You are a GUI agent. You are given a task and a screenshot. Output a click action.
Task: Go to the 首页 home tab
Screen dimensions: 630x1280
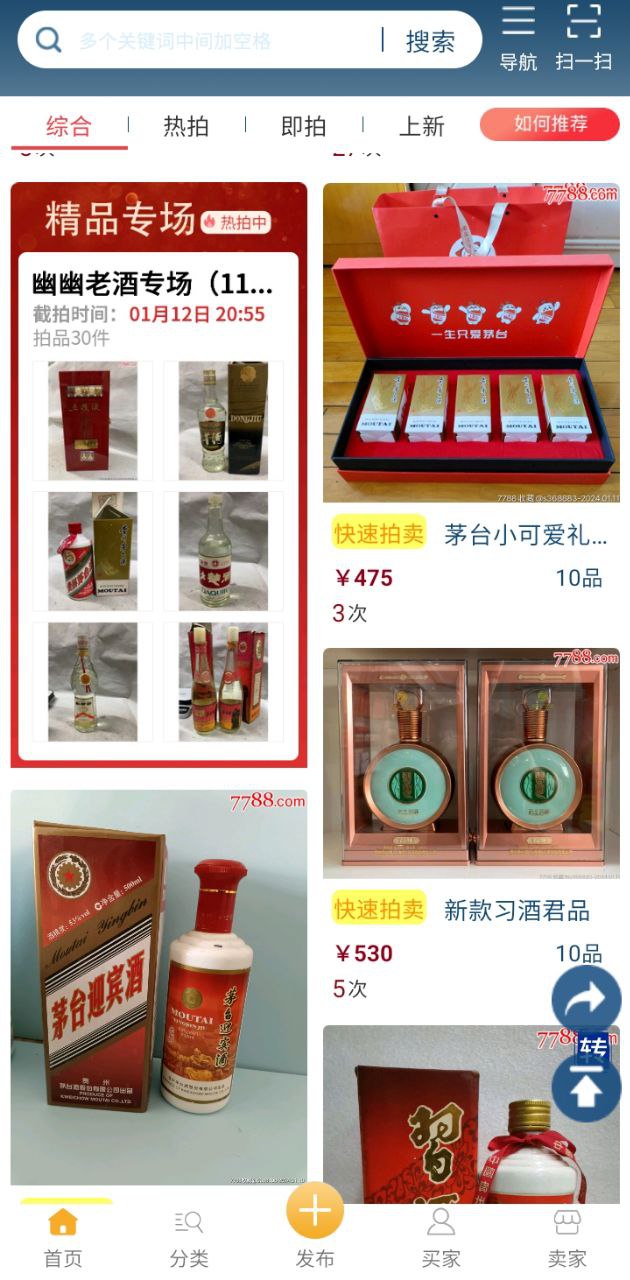[x=63, y=1238]
